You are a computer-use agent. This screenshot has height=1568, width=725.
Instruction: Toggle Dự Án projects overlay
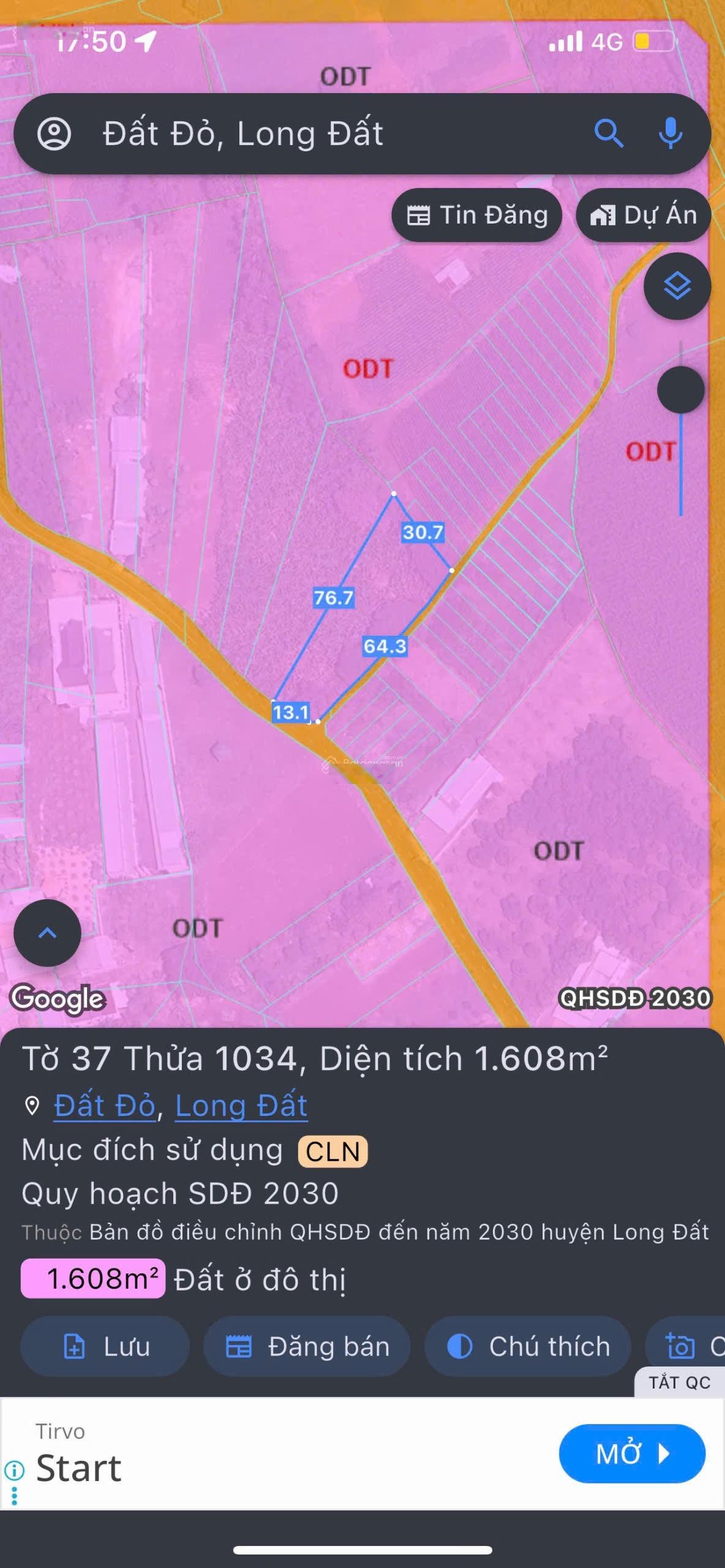644,214
